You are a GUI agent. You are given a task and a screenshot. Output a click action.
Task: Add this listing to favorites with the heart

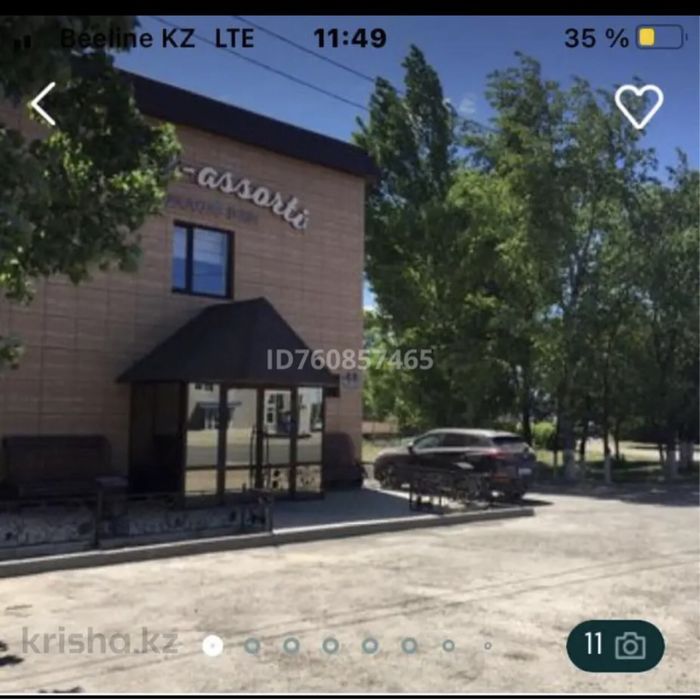[638, 105]
